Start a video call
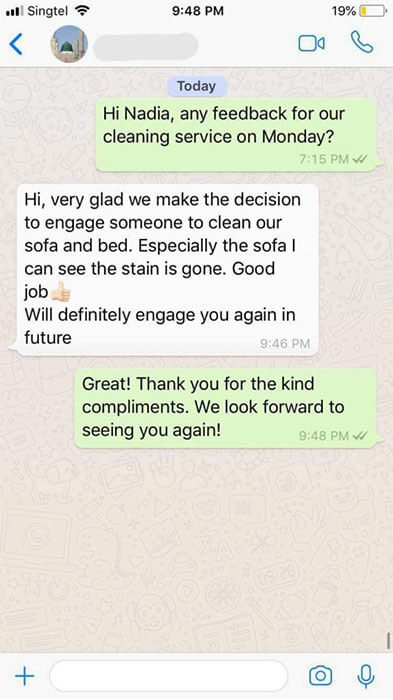Screen dimensions: 393x700 point(311,43)
